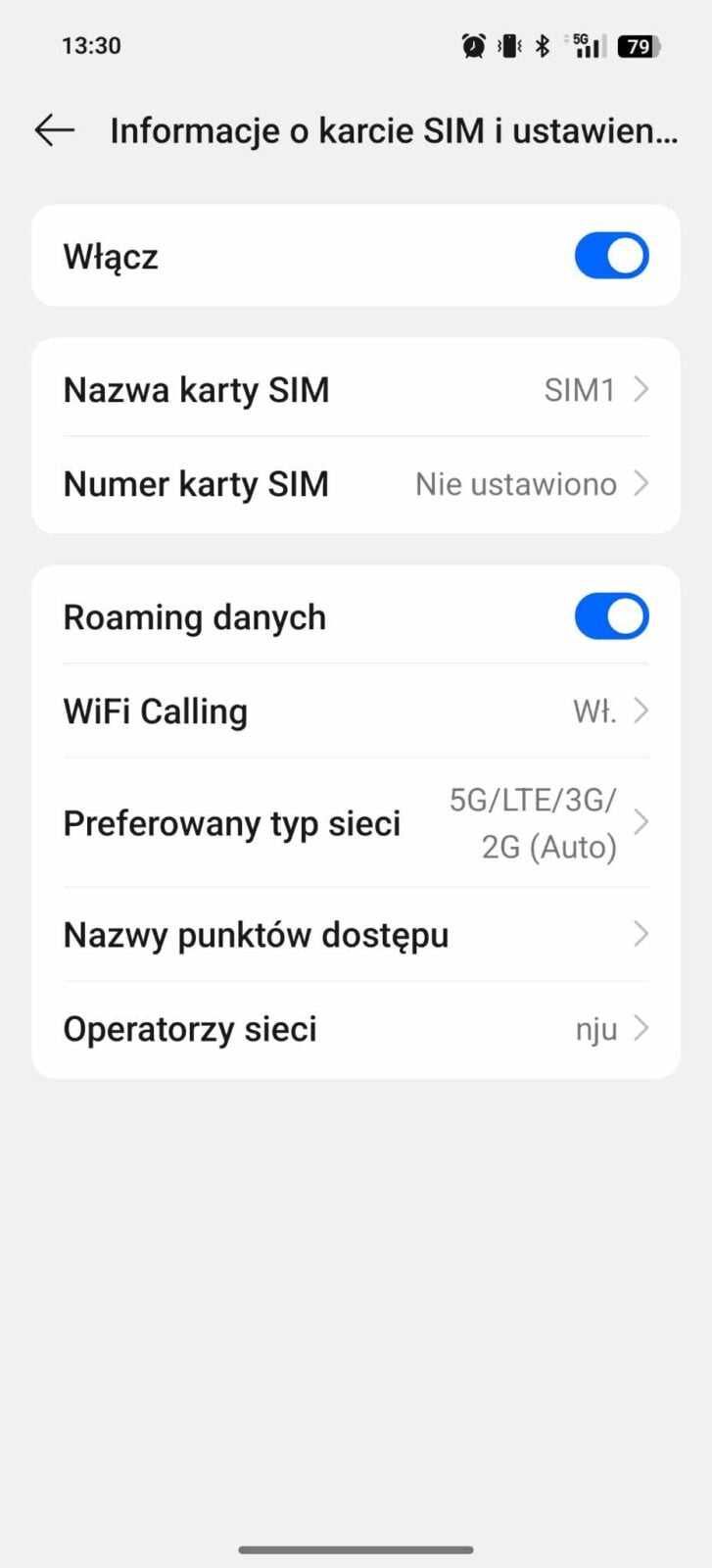
Task: Go back using the arrow icon
Action: coord(54,130)
